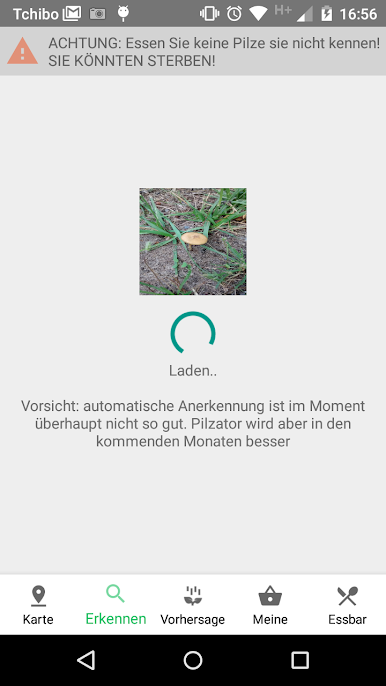Select the Erkennen tab
Screen dimensions: 386x686
116,605
